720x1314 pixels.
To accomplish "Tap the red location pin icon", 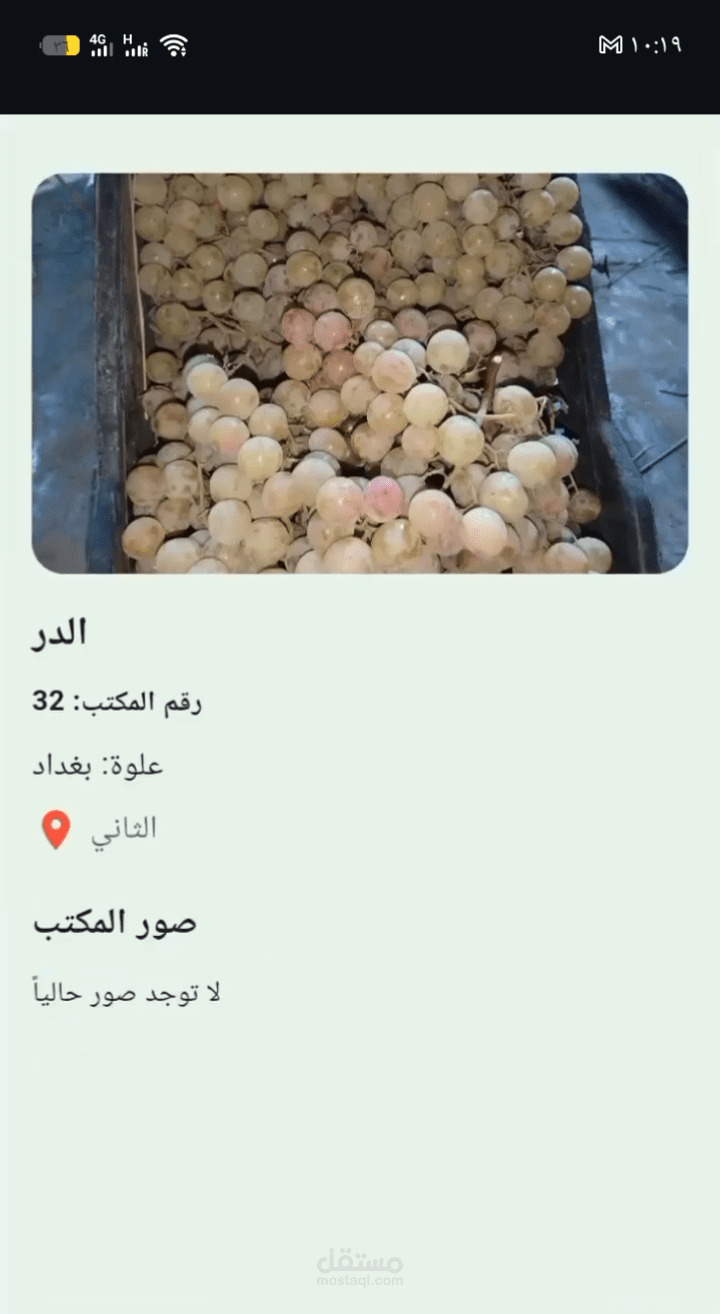I will click(x=56, y=829).
